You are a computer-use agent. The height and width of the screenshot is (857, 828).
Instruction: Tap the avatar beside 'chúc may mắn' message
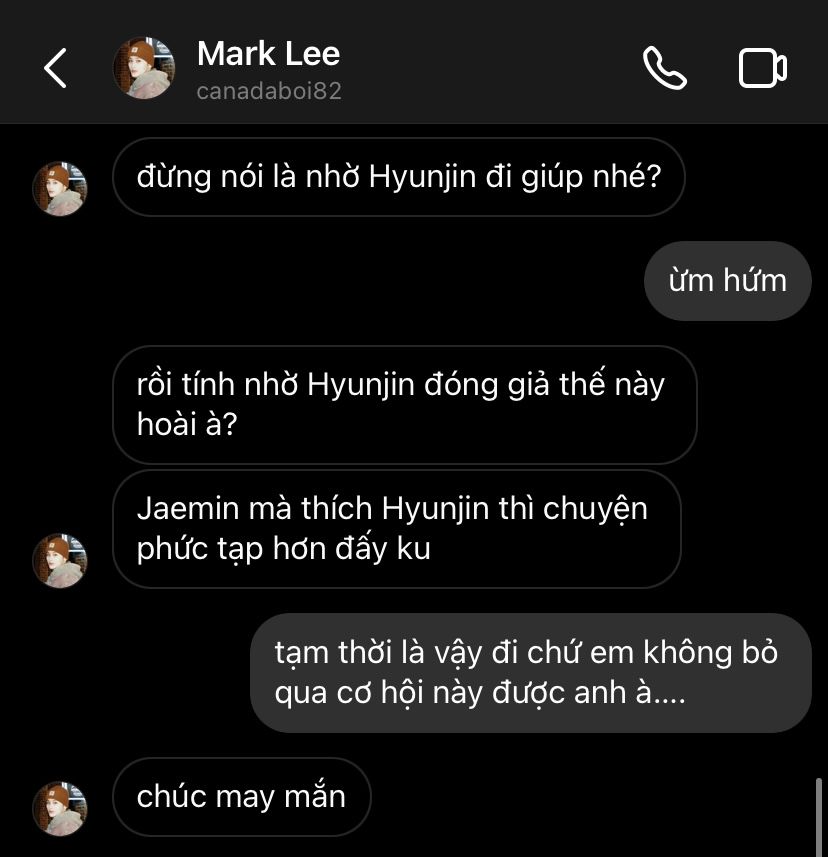coord(60,808)
